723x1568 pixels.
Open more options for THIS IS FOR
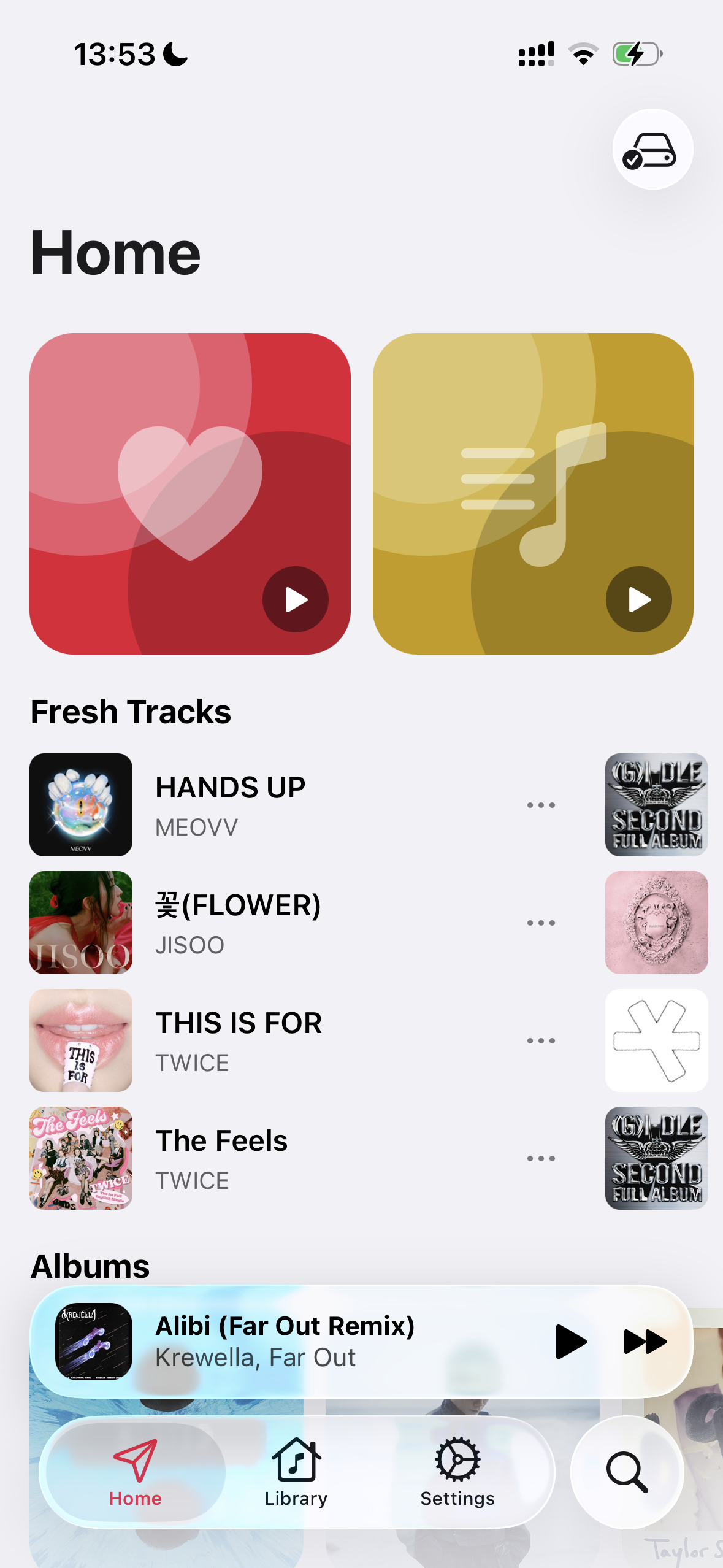[x=541, y=1040]
